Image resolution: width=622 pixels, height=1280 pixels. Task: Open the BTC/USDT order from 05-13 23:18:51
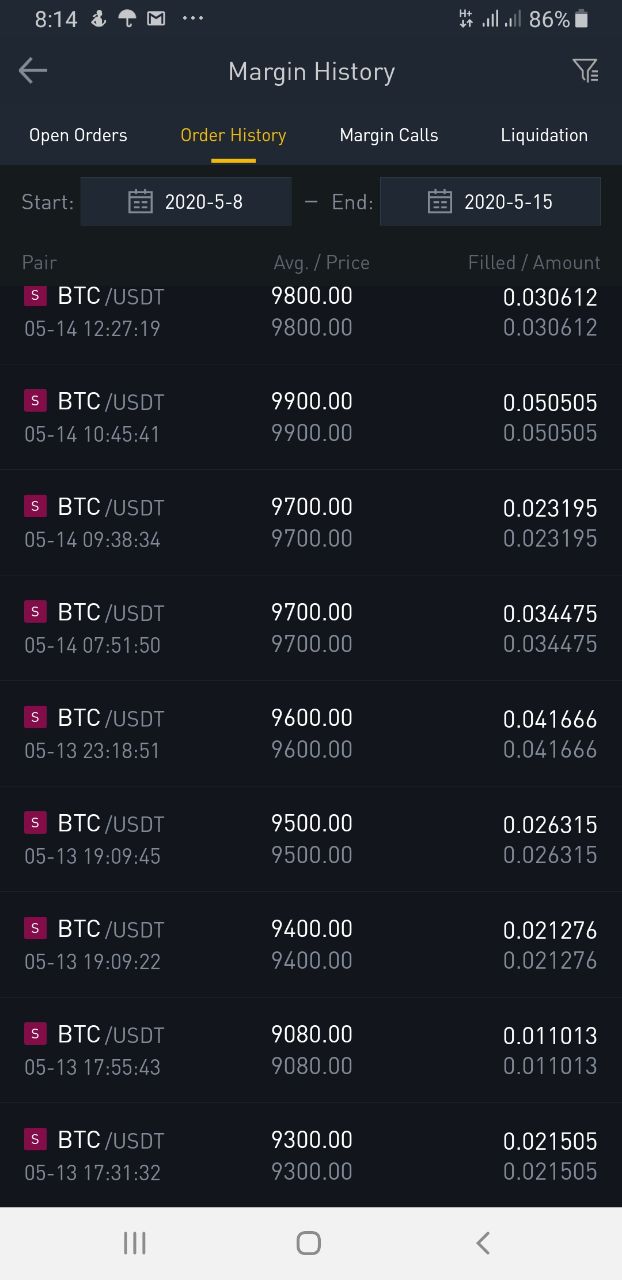(x=311, y=734)
